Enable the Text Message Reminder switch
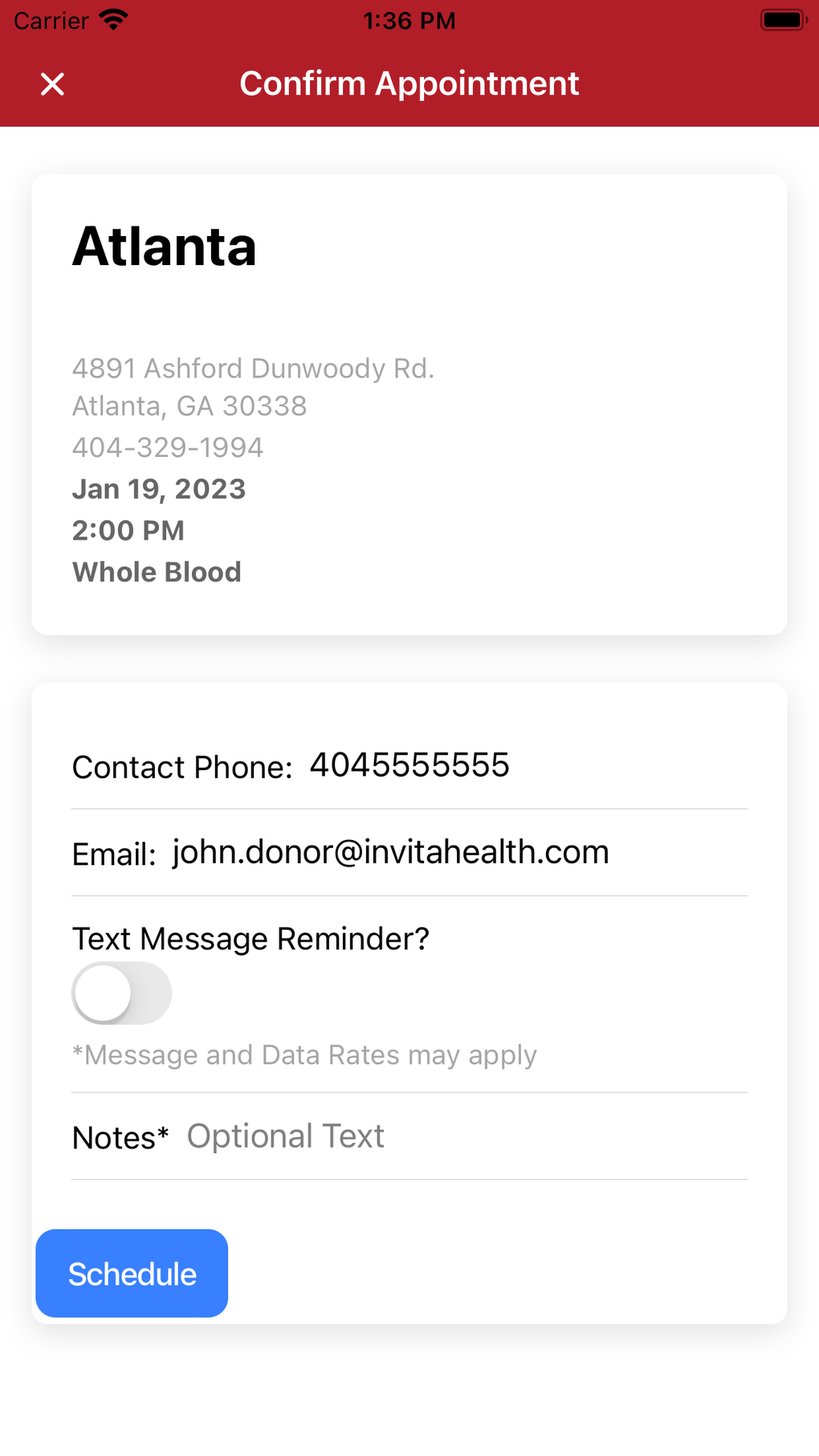 [x=122, y=993]
